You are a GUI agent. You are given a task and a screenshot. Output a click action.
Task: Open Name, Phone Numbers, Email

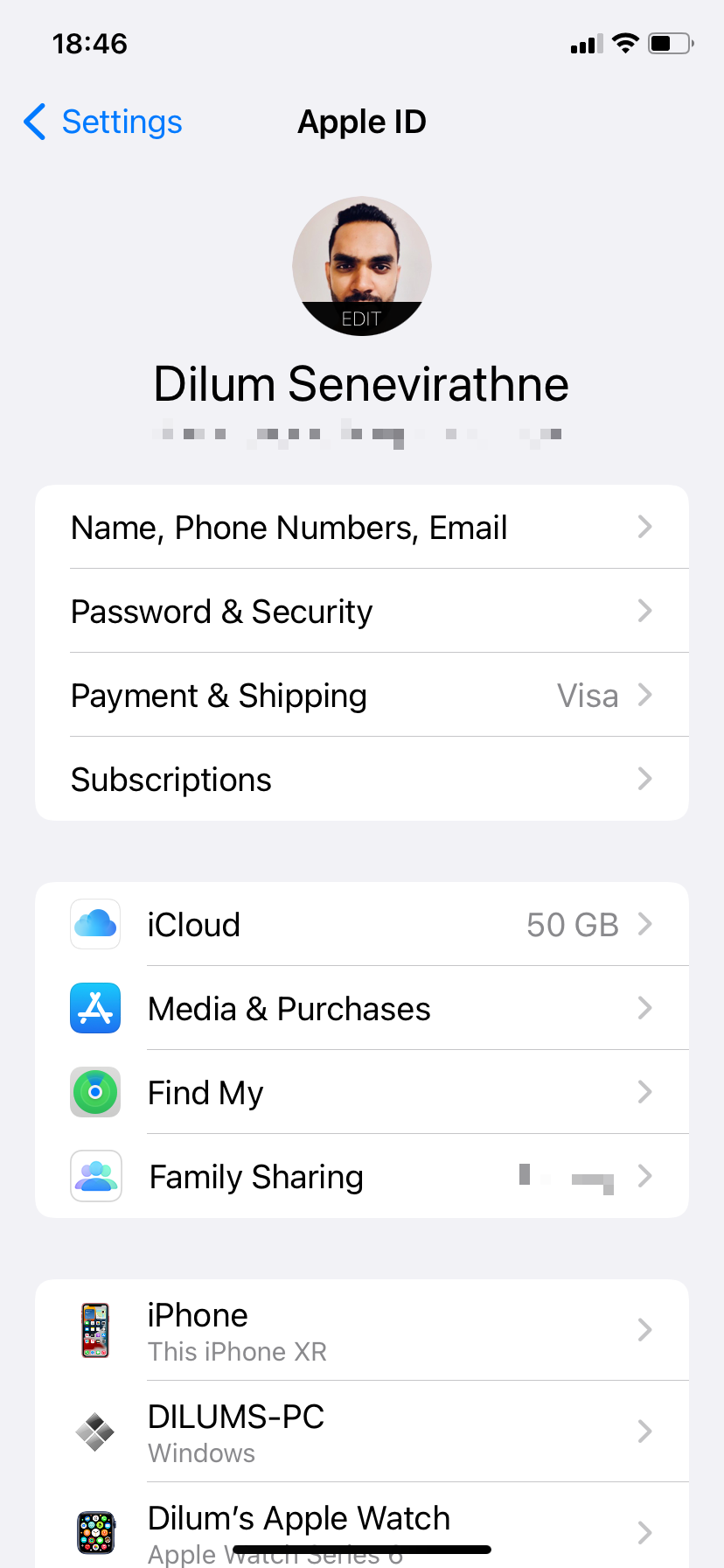pos(361,528)
